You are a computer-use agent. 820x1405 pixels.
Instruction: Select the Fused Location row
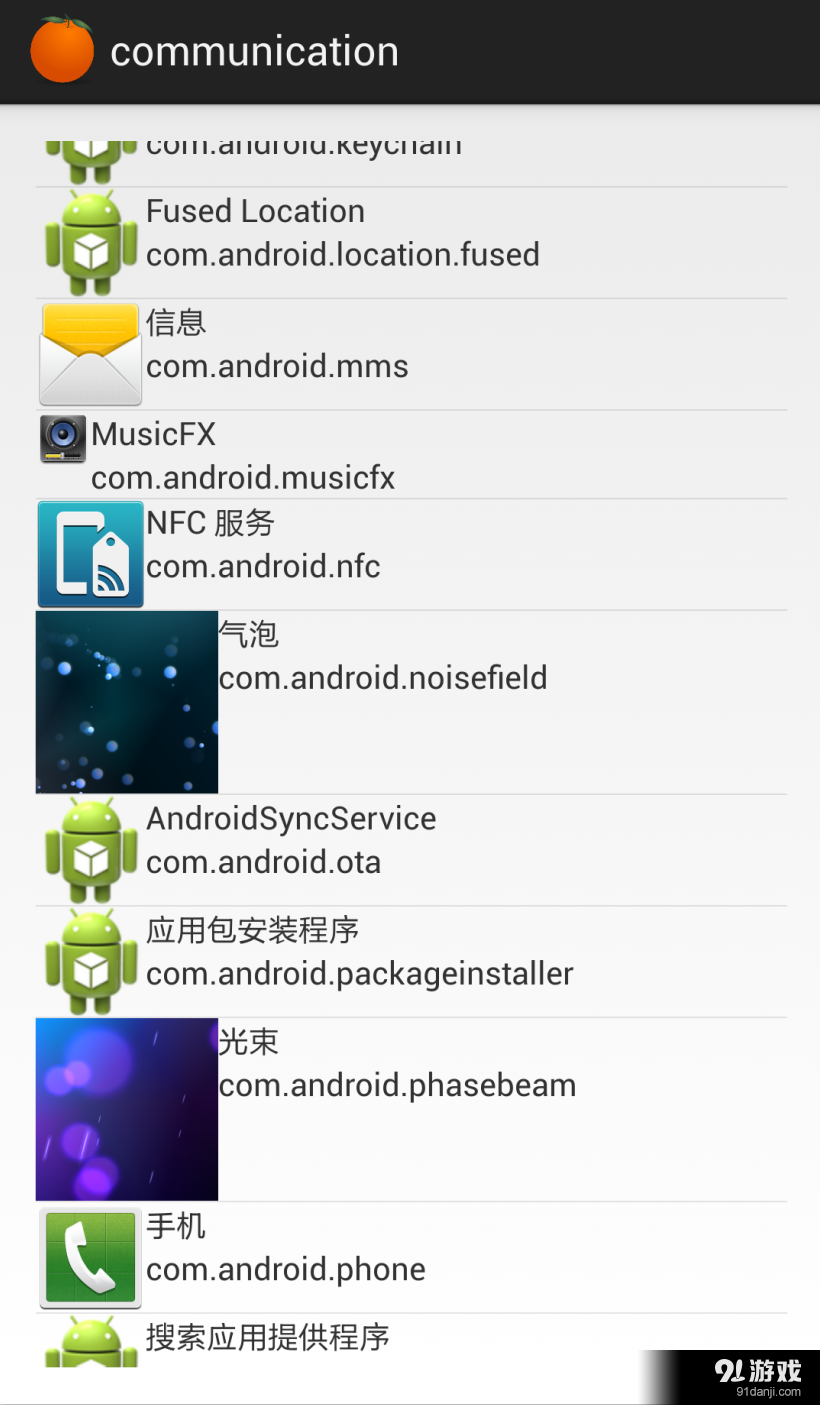coord(410,242)
